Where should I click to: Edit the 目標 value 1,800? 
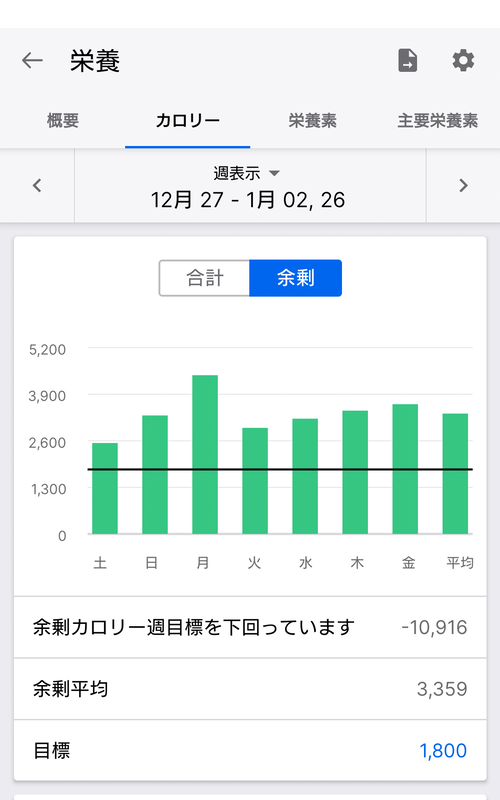tap(443, 751)
